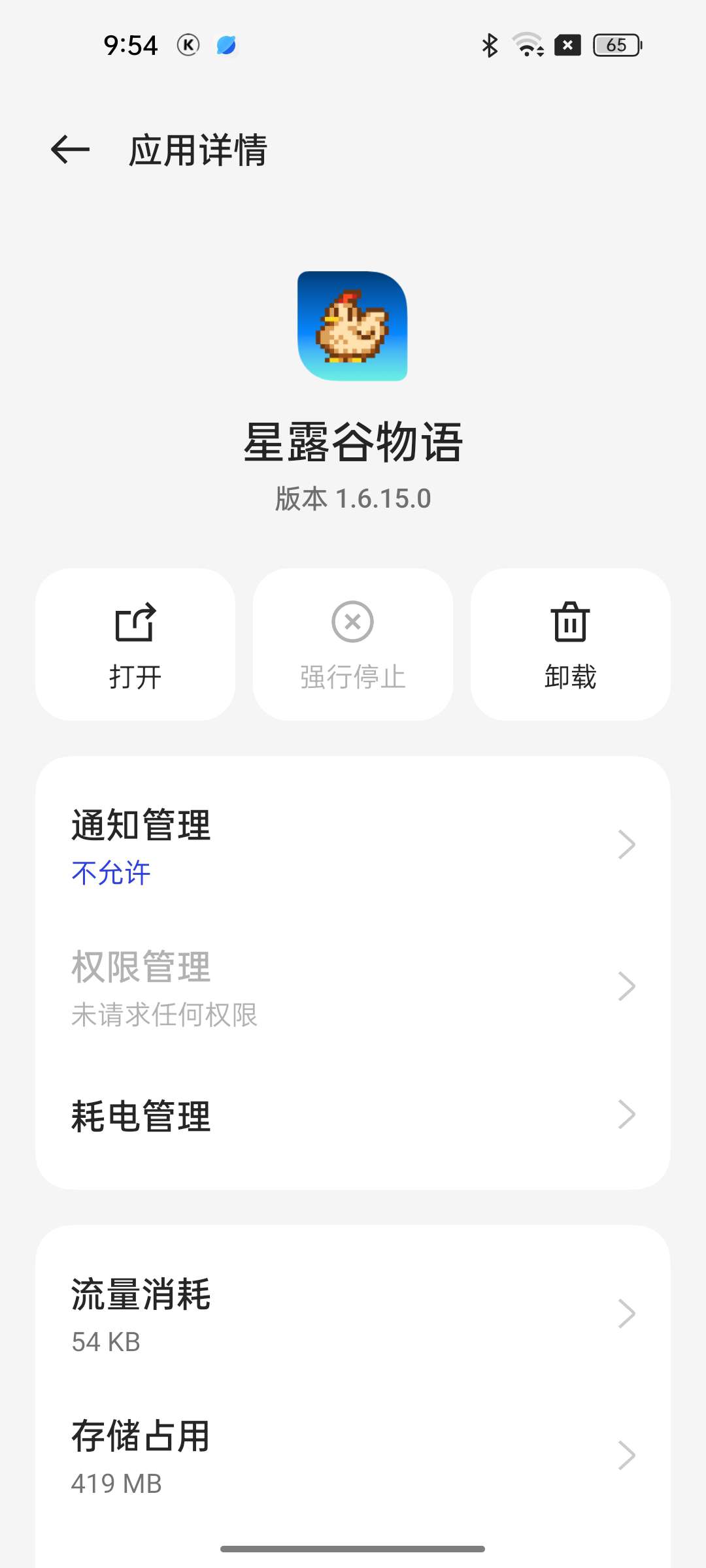
Task: Open 存储占用 storage usage details
Action: tap(353, 1456)
